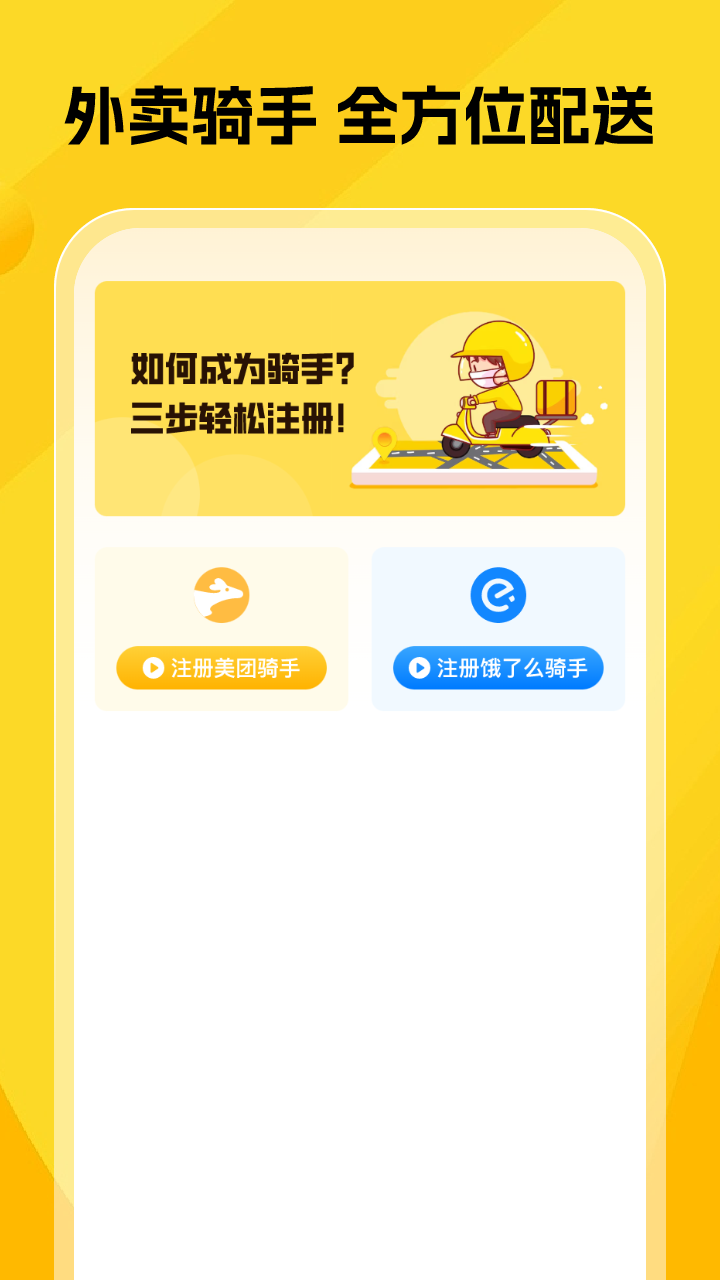This screenshot has height=1280, width=720.
Task: Click the white phone-frame card container
Action: pos(360,900)
